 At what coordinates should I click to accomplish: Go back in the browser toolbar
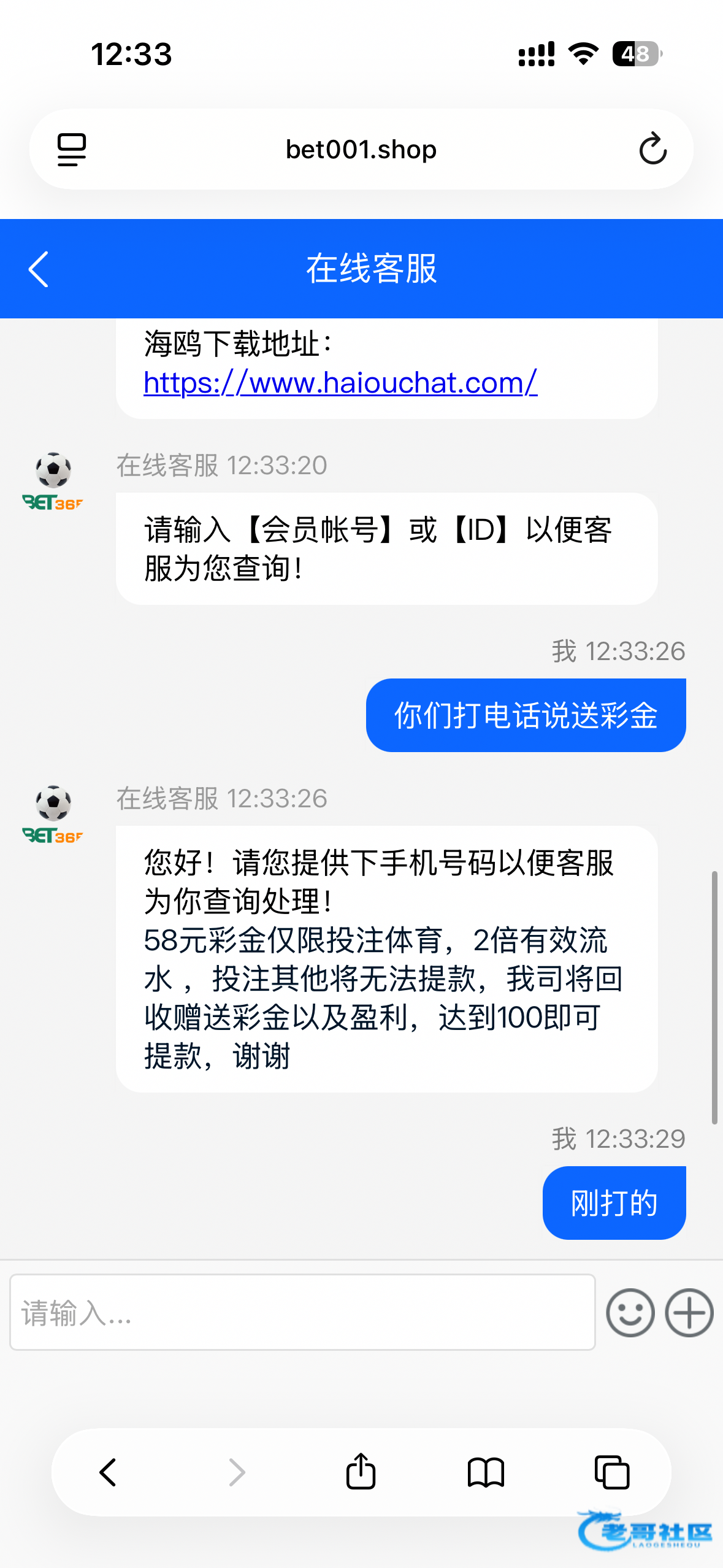tap(108, 1472)
